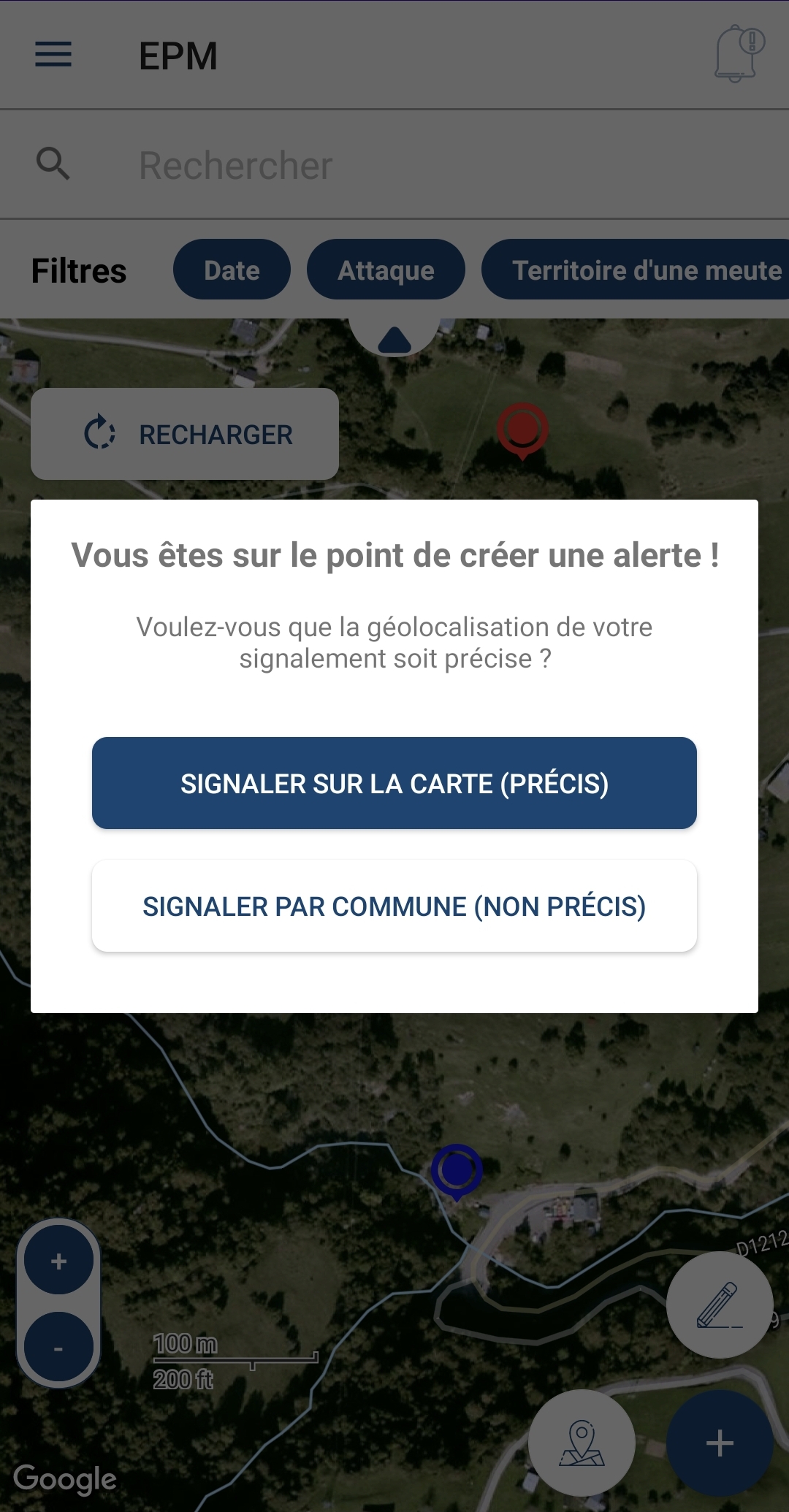Zoom out the map with minus
The width and height of the screenshot is (789, 1512).
59,1347
